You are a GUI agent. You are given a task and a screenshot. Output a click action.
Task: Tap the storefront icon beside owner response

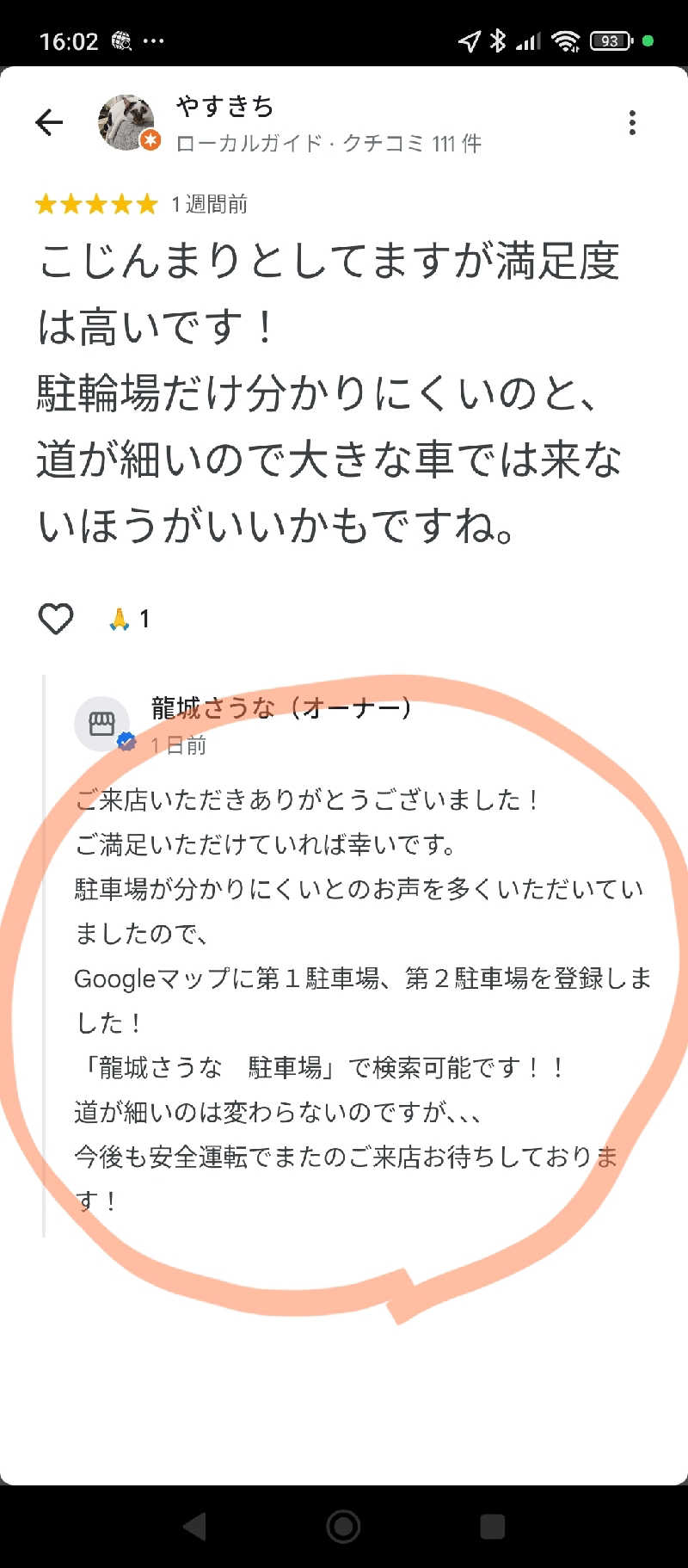click(x=102, y=724)
